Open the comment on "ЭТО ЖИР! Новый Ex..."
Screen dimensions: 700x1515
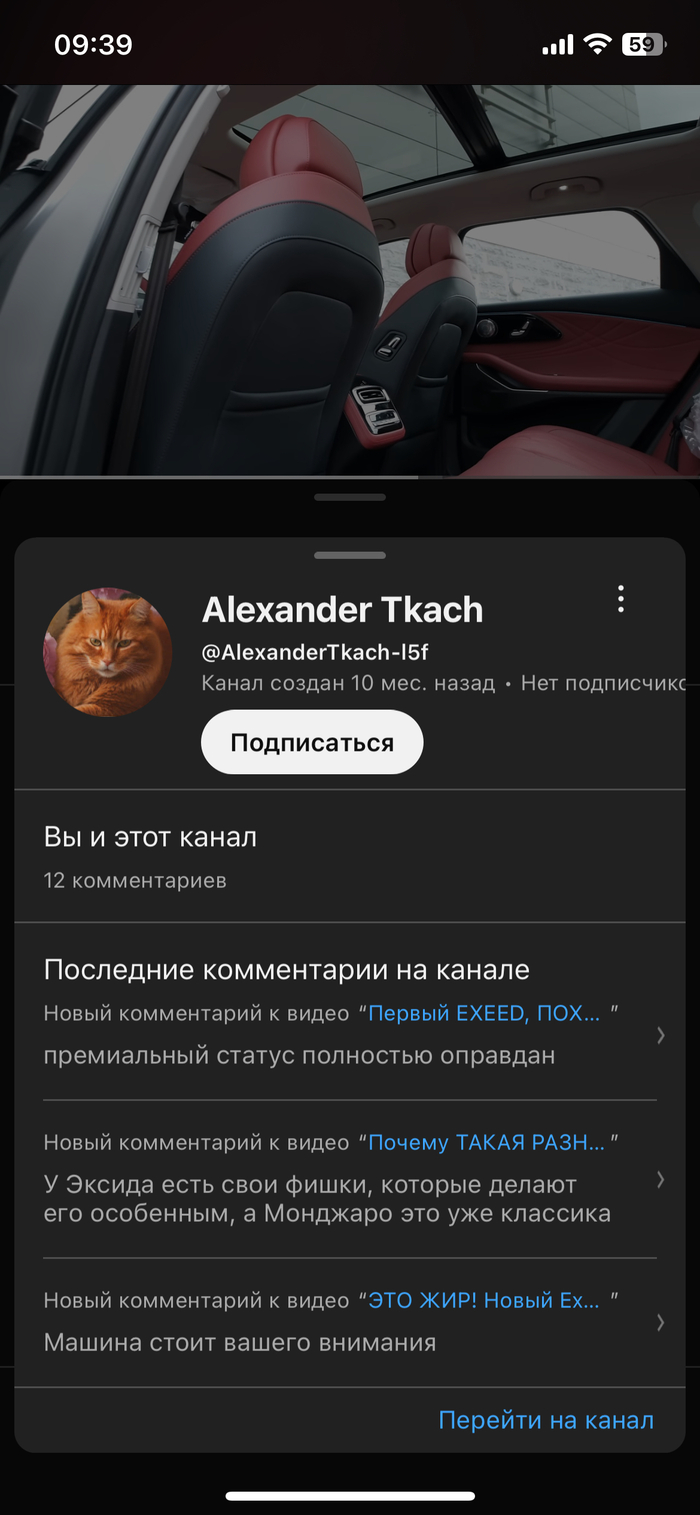pyautogui.click(x=350, y=1322)
